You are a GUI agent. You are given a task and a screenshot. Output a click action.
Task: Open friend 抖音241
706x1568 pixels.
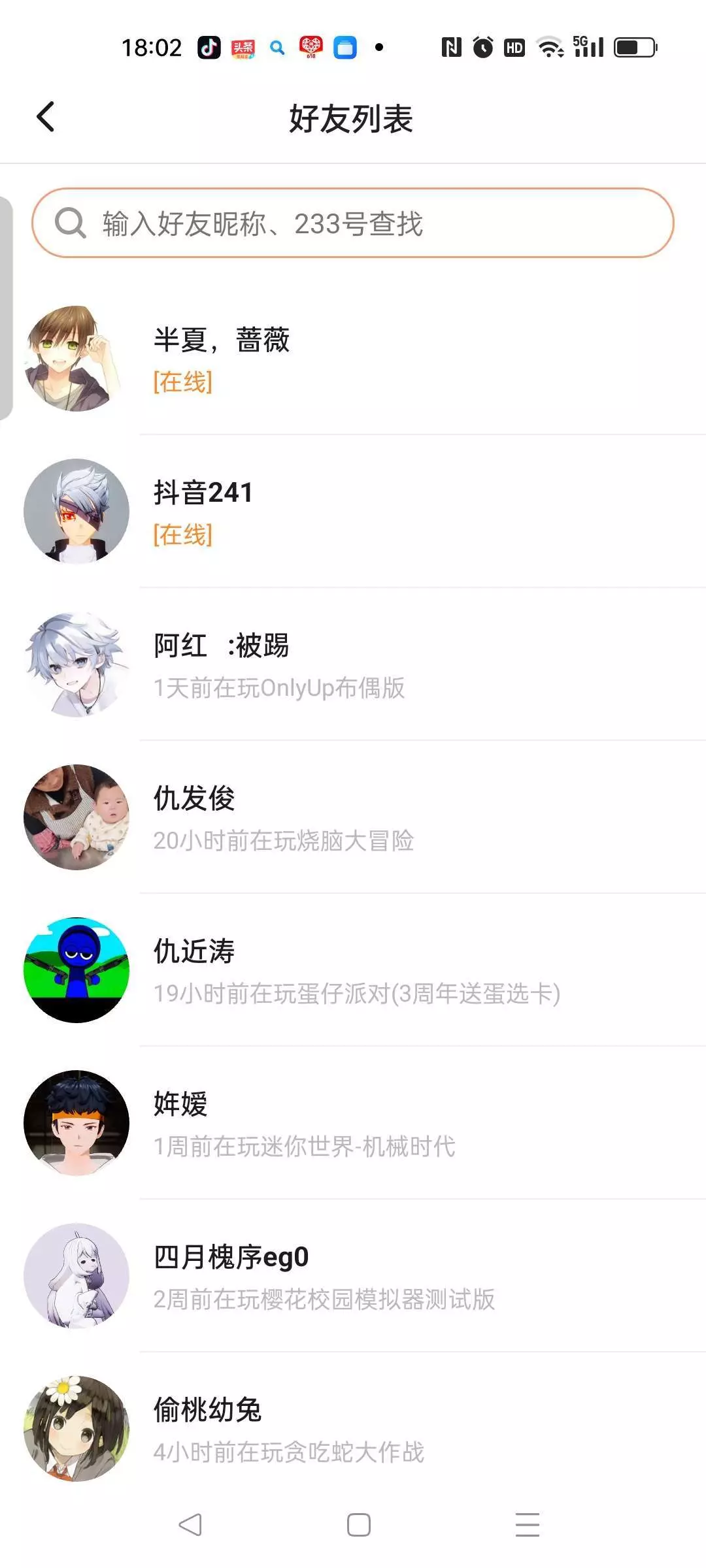pyautogui.click(x=353, y=512)
